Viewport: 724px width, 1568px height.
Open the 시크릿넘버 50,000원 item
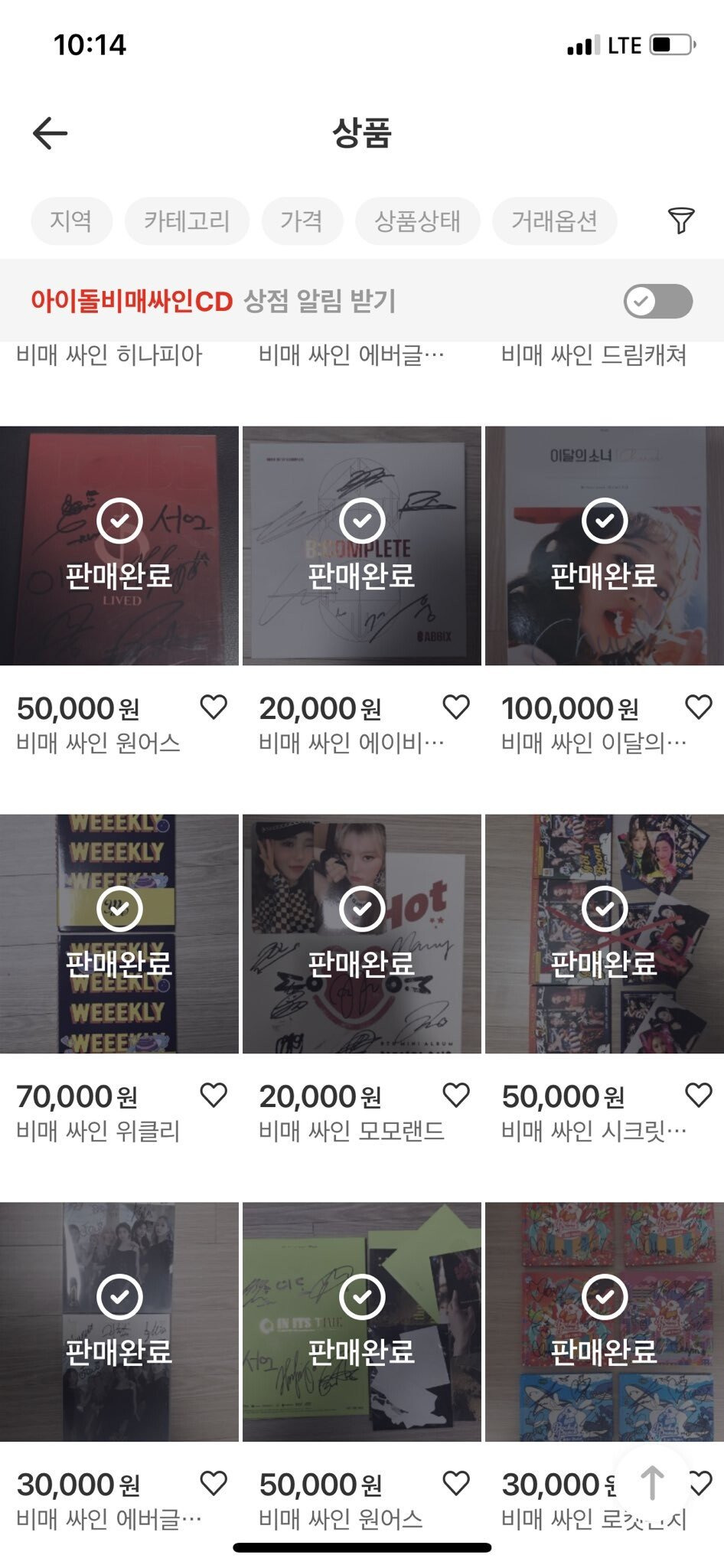tap(604, 933)
